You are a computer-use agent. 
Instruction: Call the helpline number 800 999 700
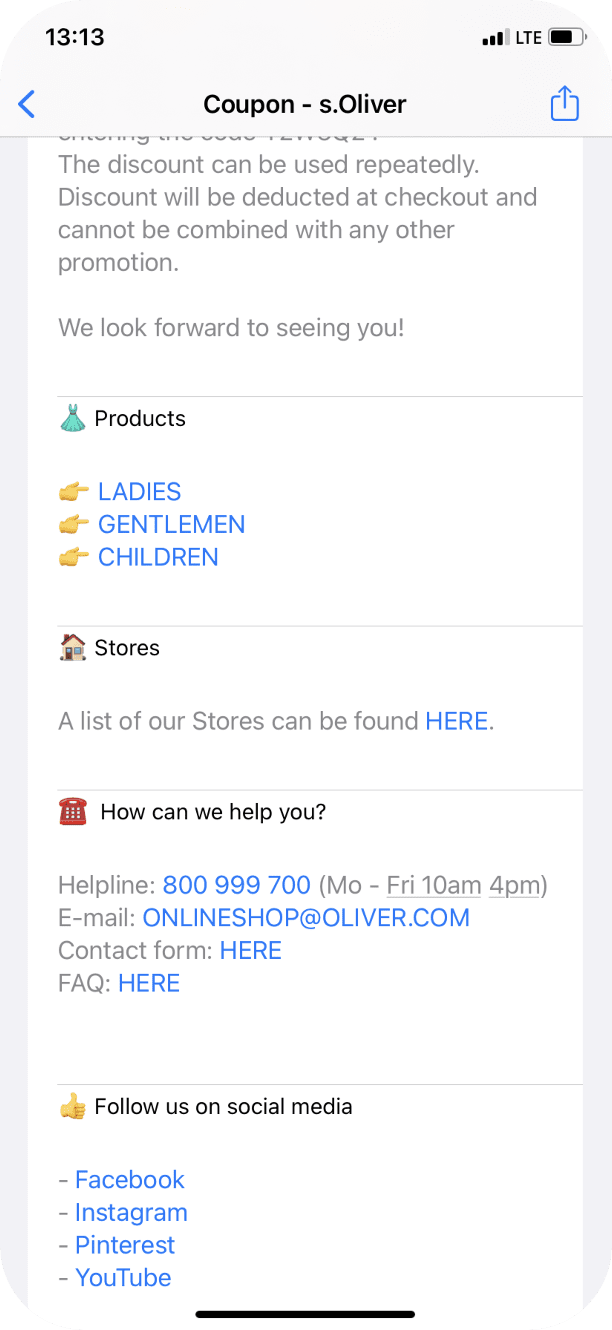(x=237, y=885)
